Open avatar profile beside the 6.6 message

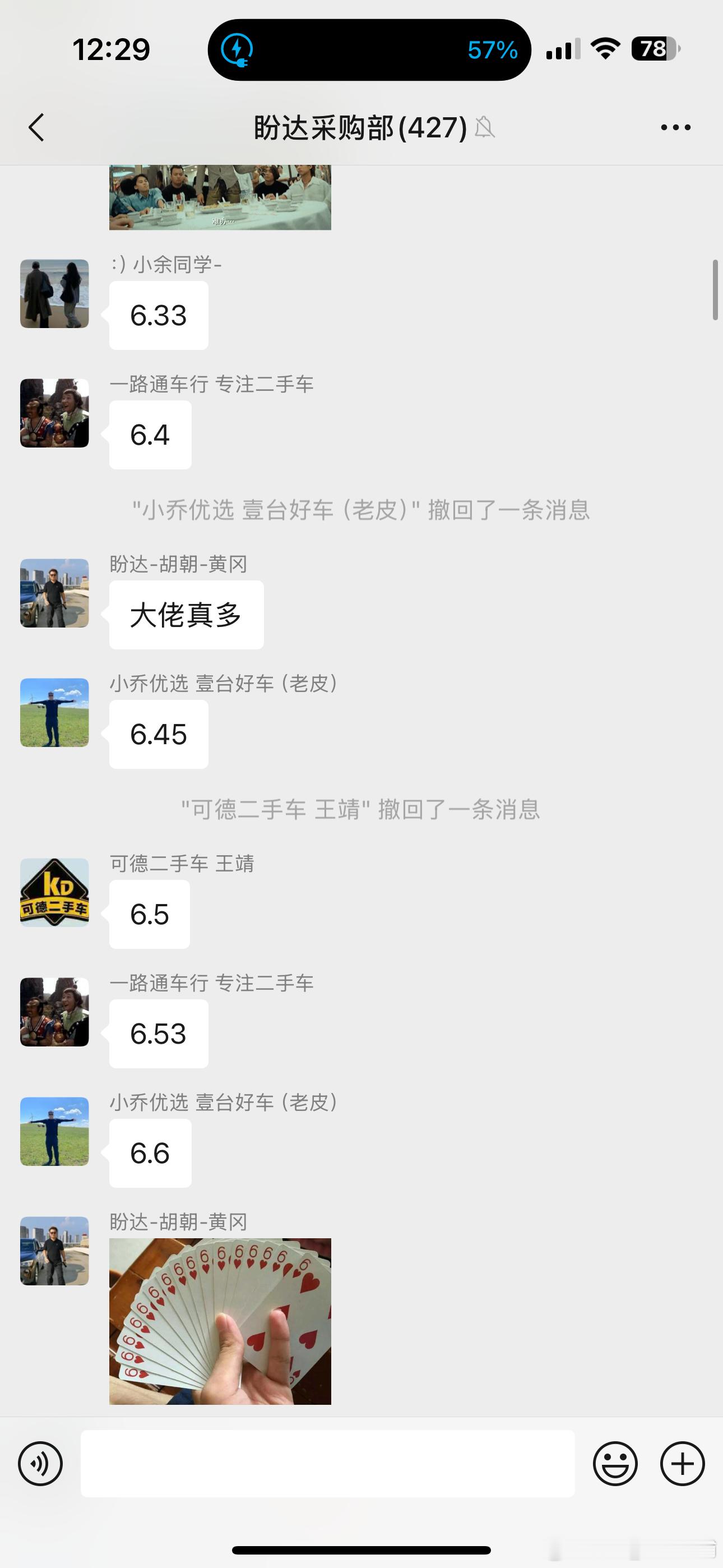[x=55, y=1132]
